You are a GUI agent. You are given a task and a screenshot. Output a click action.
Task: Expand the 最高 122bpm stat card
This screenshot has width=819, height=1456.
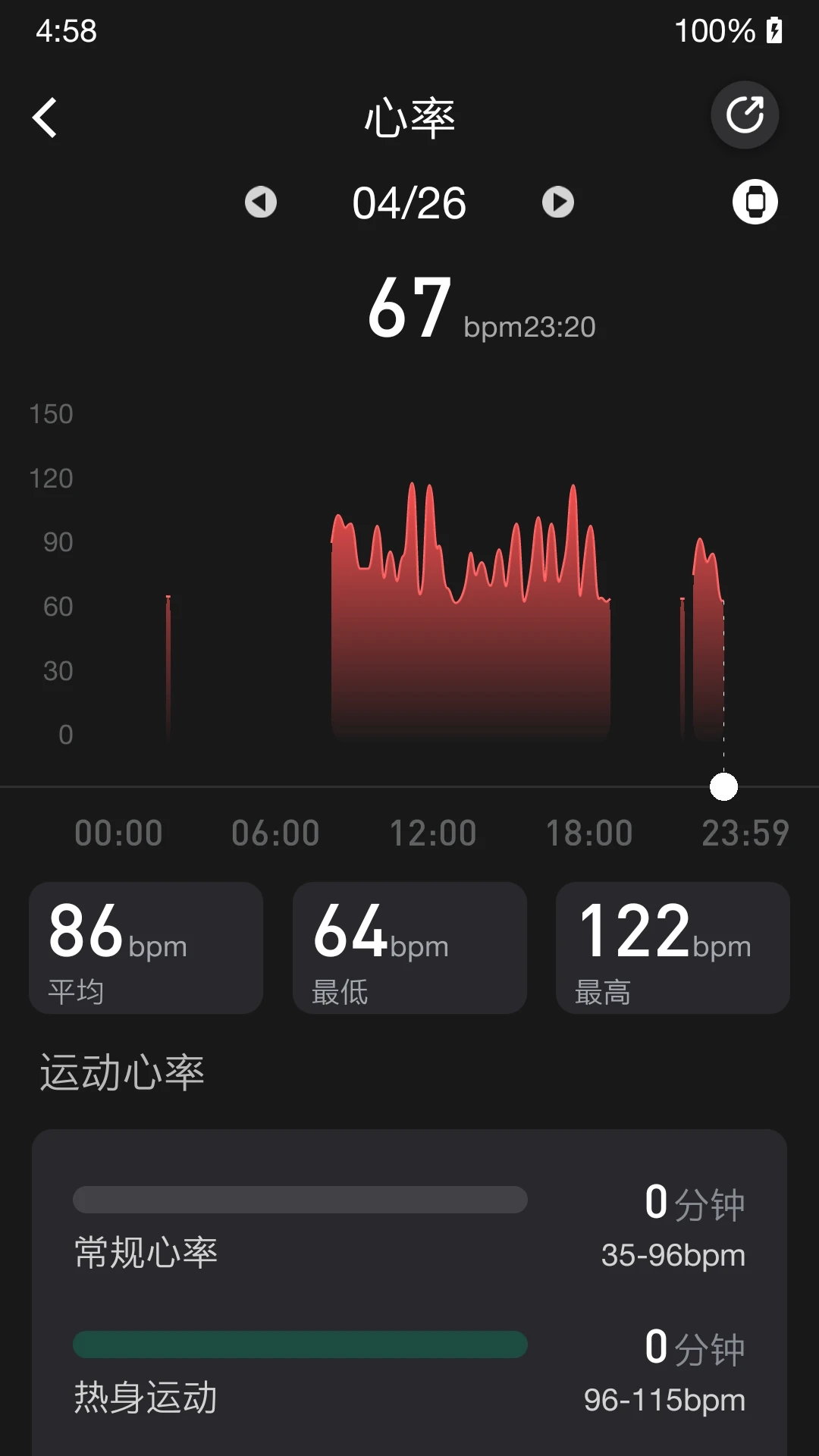pos(672,948)
